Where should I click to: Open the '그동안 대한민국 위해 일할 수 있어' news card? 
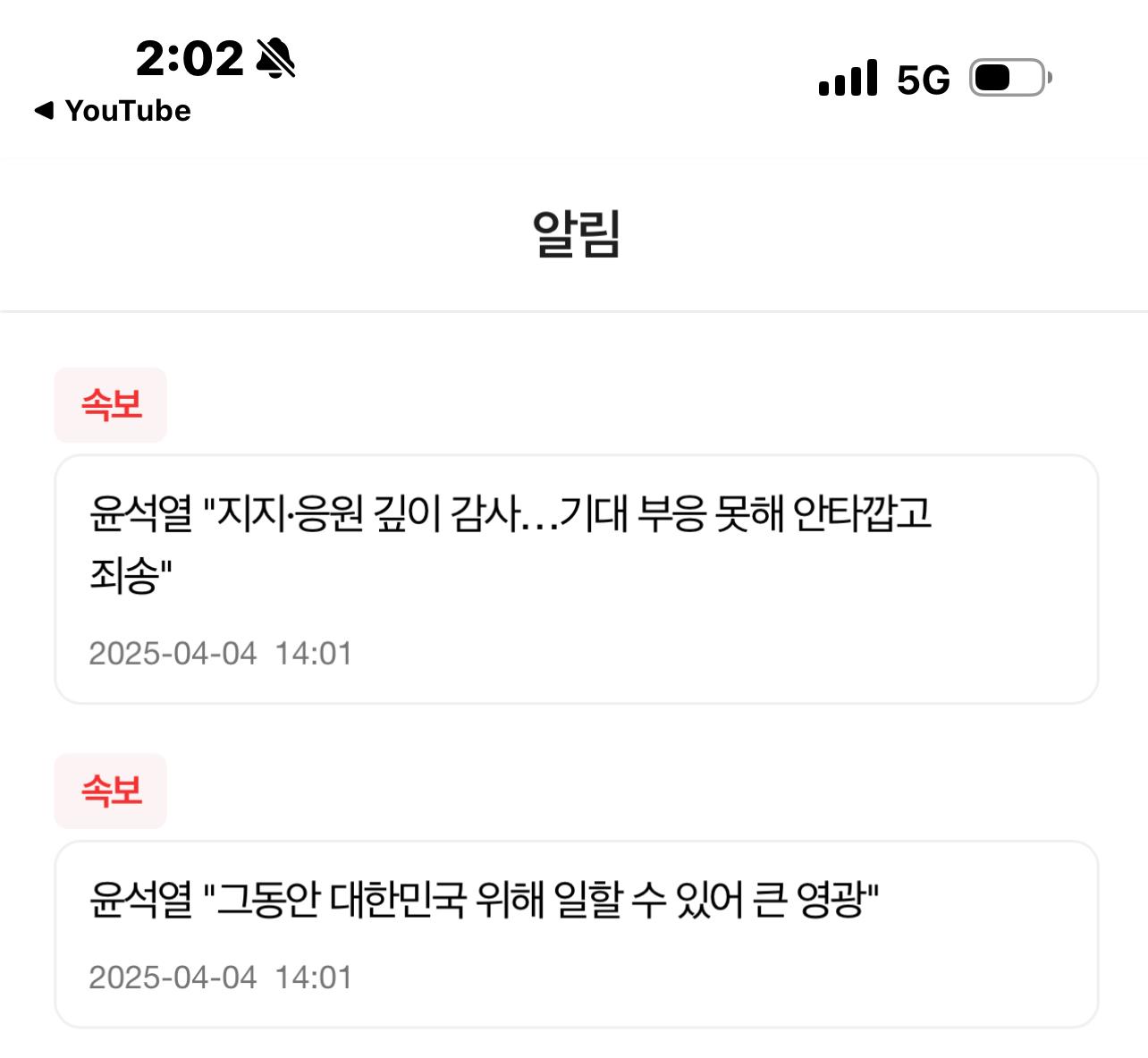click(576, 933)
